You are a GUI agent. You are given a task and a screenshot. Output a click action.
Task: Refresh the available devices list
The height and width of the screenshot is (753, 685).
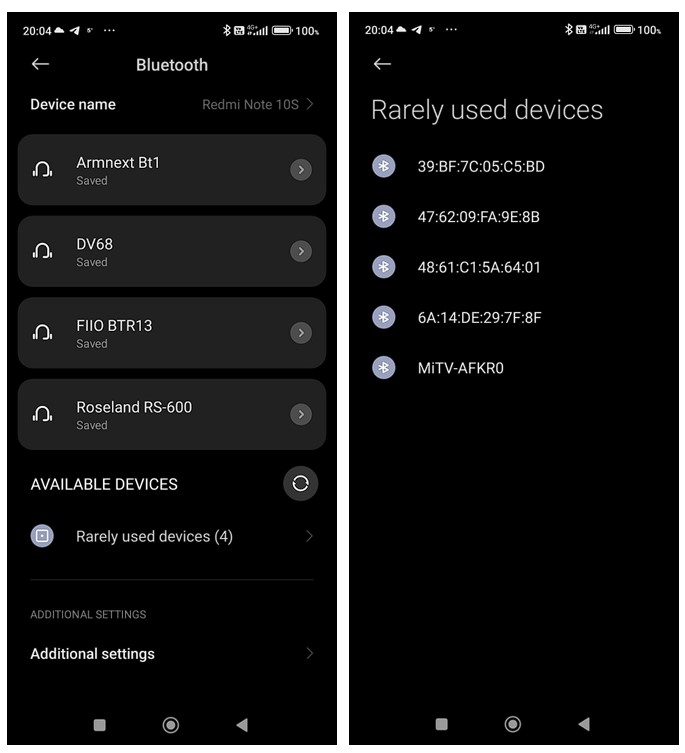click(x=300, y=484)
